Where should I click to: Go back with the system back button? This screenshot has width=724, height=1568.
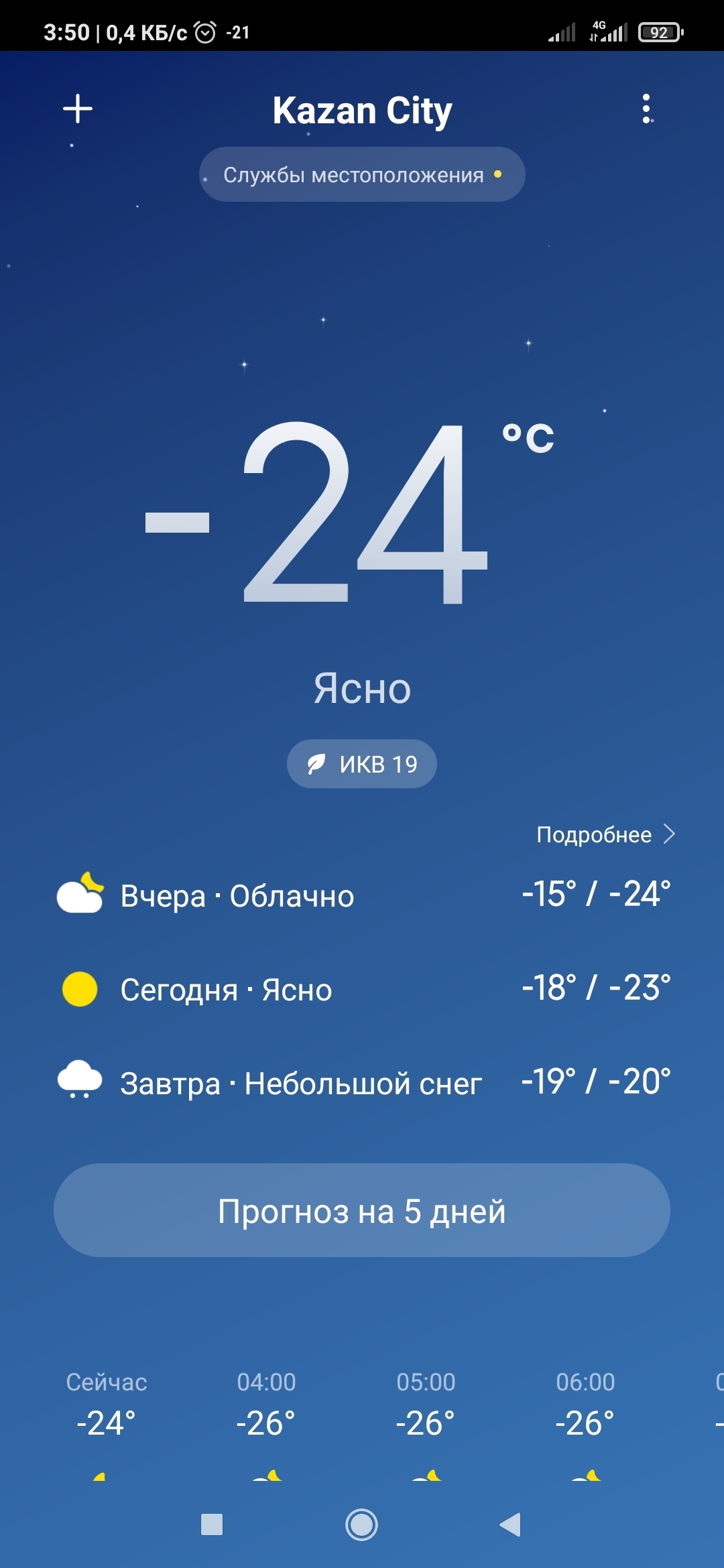click(510, 1524)
